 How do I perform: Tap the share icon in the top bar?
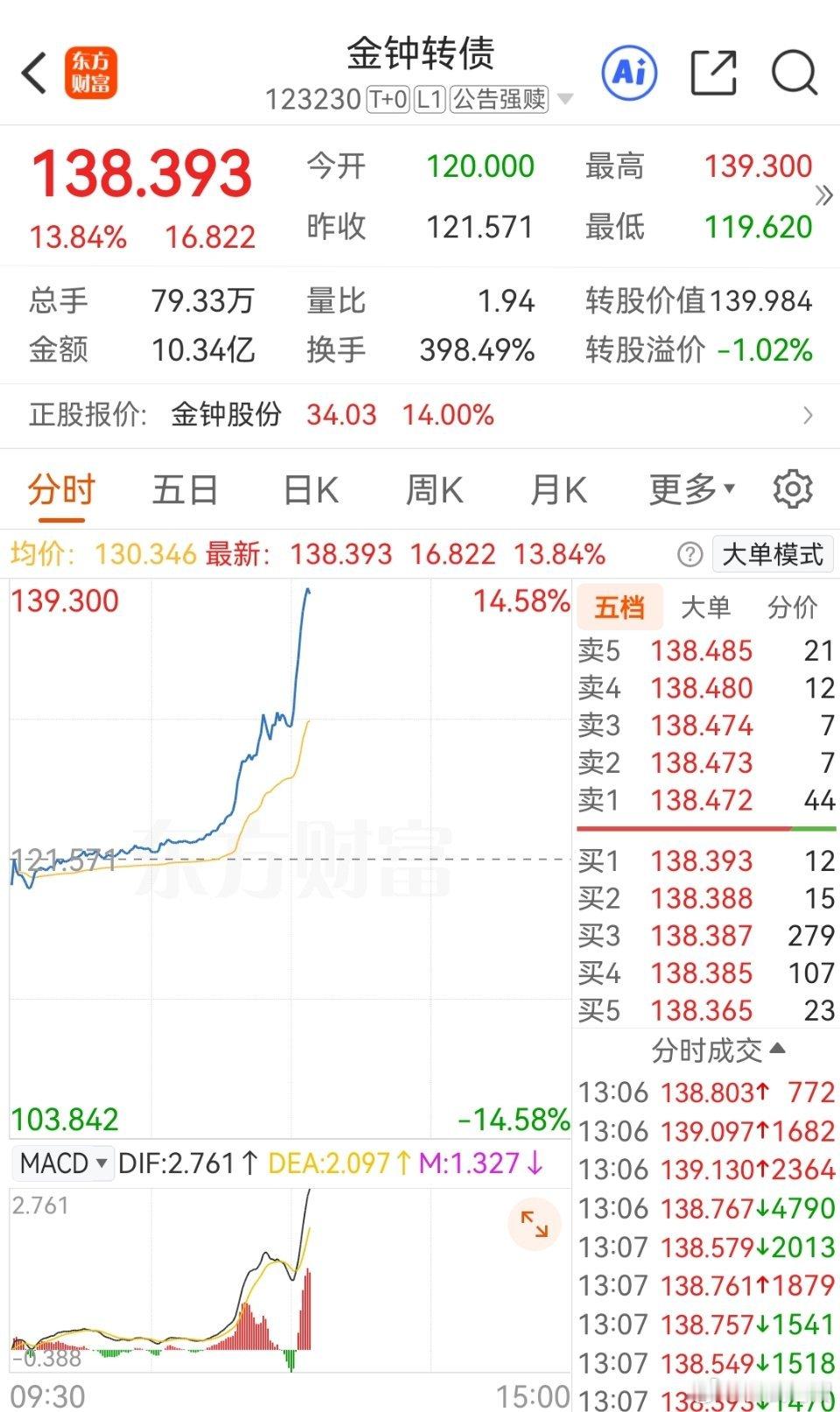714,74
